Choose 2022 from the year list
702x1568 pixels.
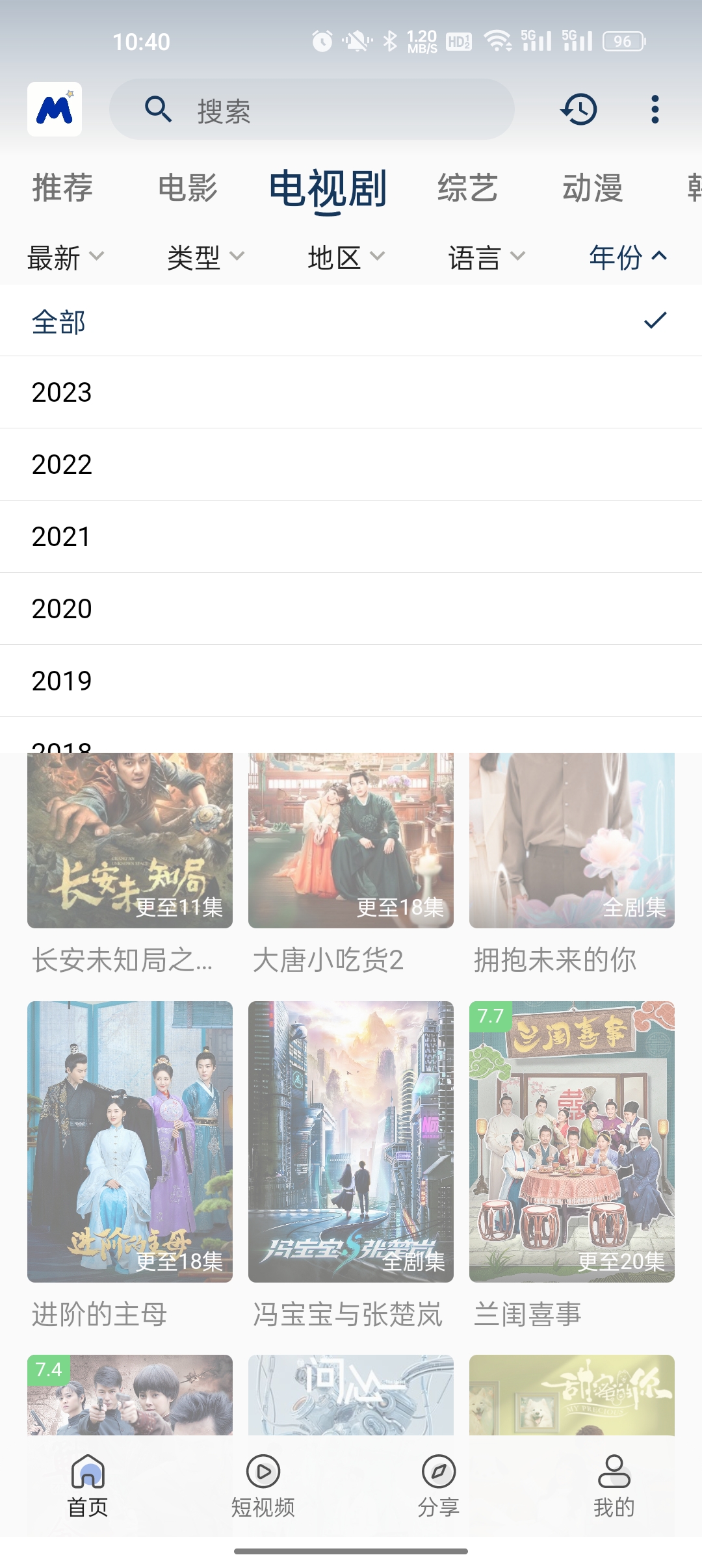(x=351, y=465)
